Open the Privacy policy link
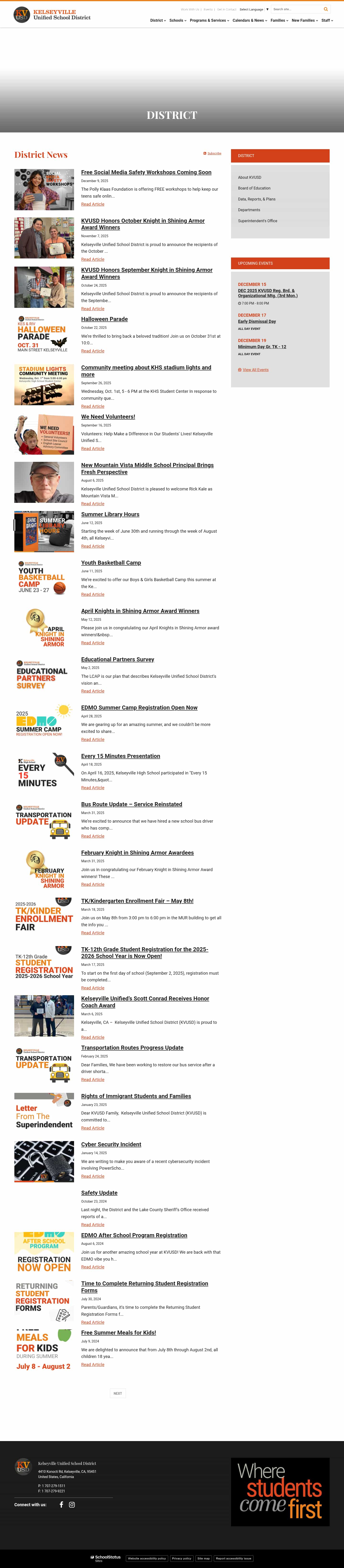Image resolution: width=344 pixels, height=1568 pixels. point(182,1558)
